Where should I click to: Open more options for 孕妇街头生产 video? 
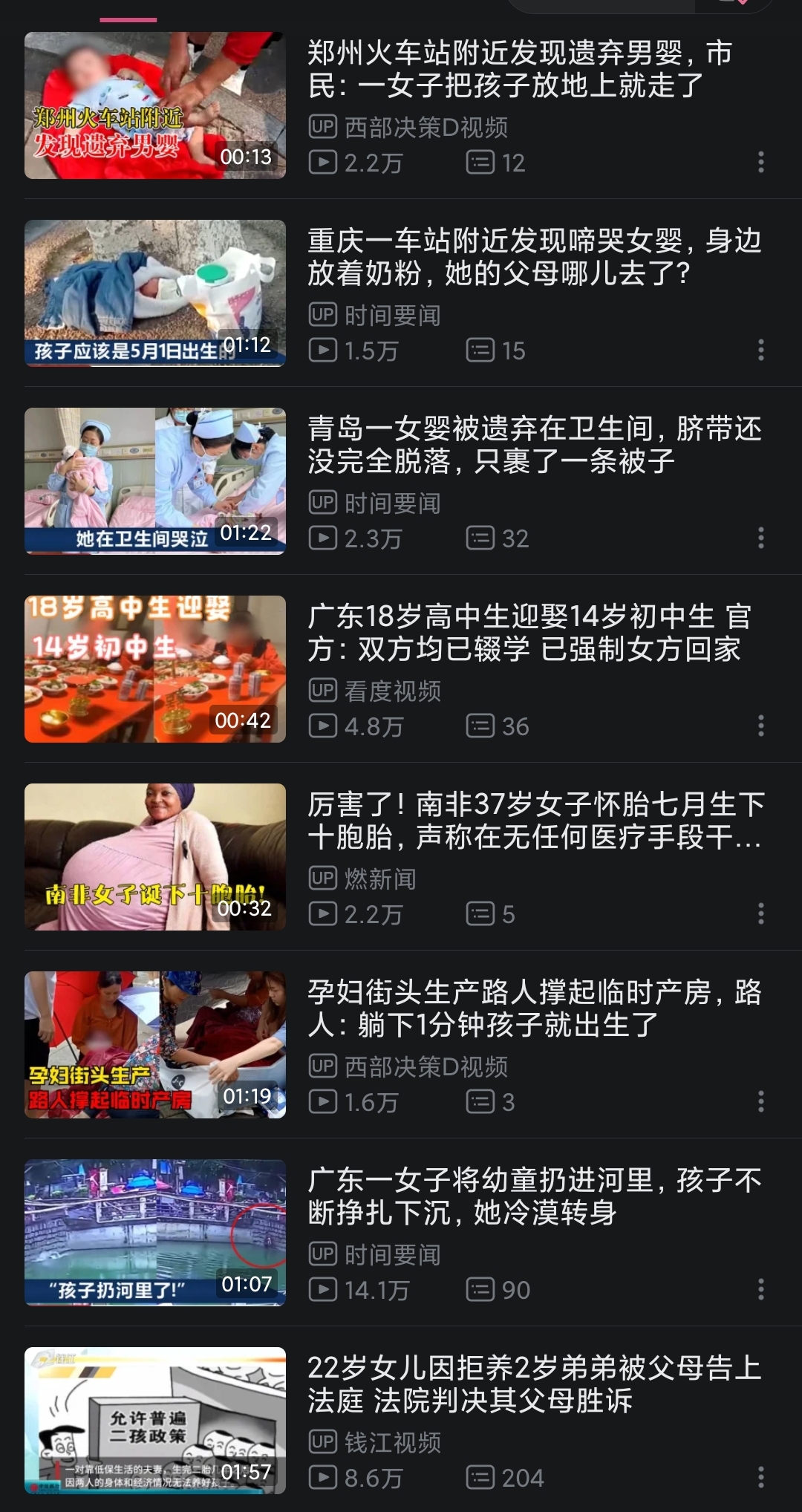point(760,1101)
